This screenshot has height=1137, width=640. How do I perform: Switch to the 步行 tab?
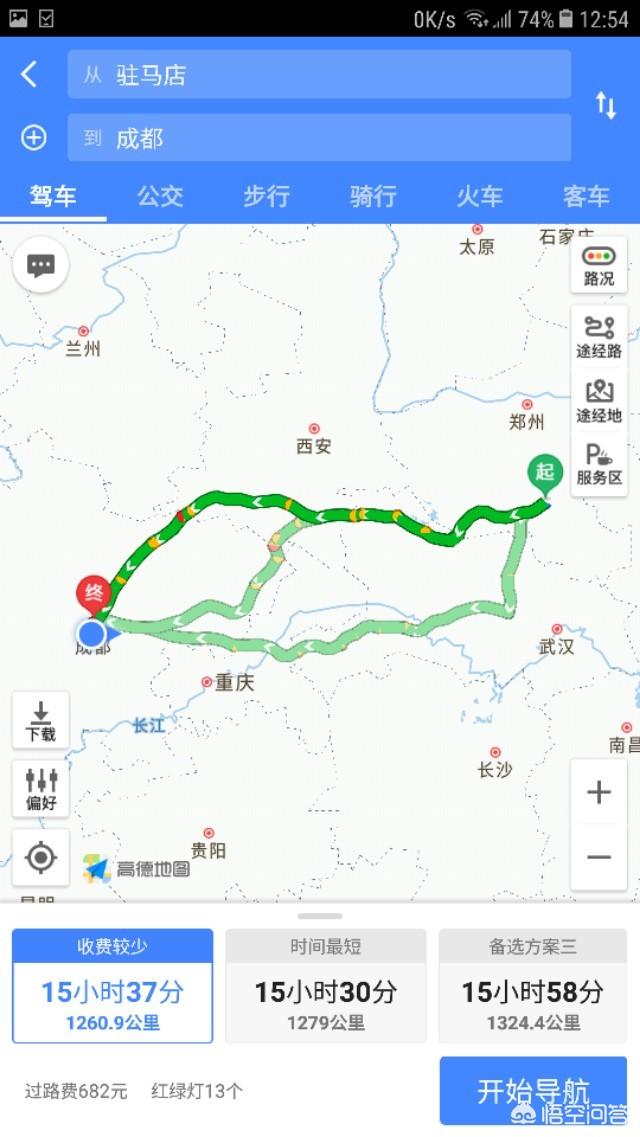pos(266,196)
